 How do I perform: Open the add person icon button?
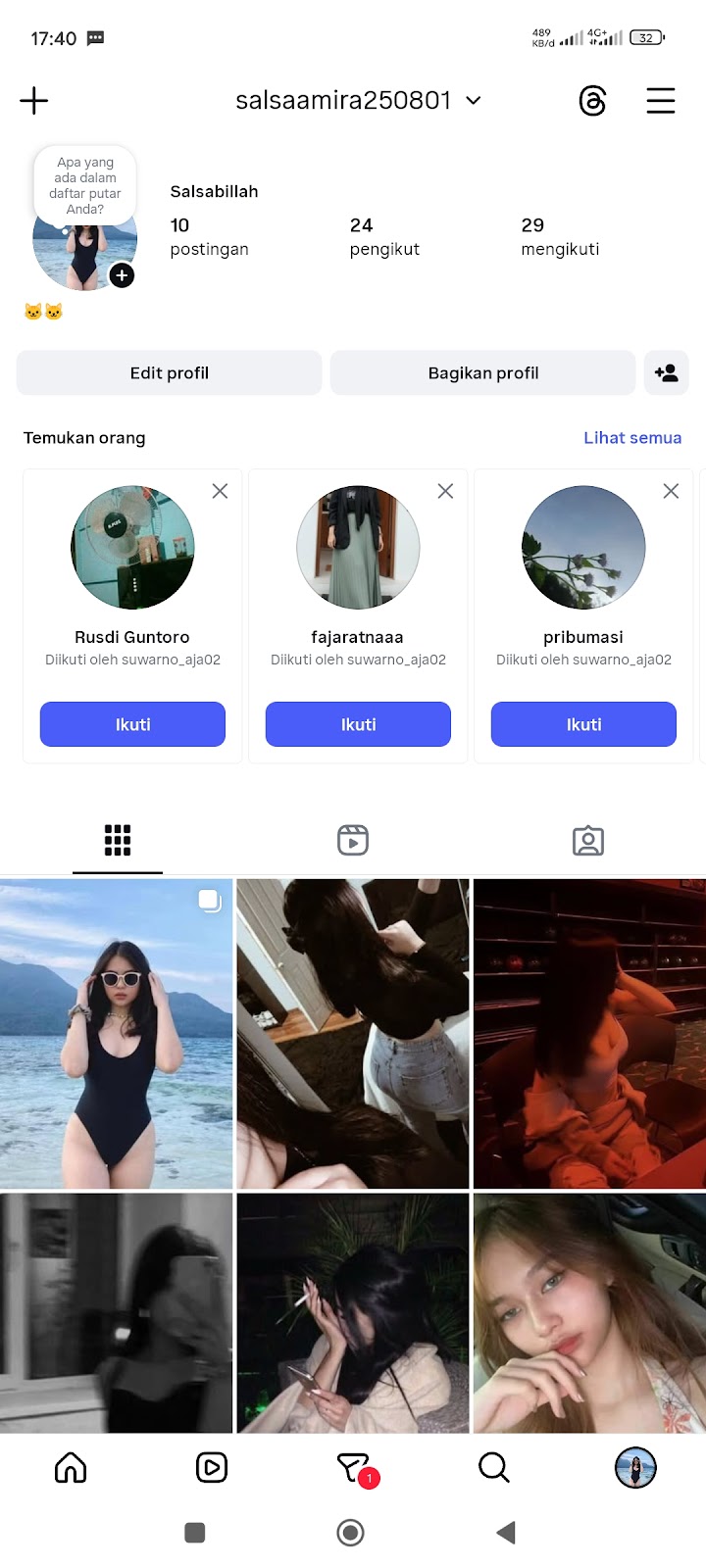pos(666,372)
